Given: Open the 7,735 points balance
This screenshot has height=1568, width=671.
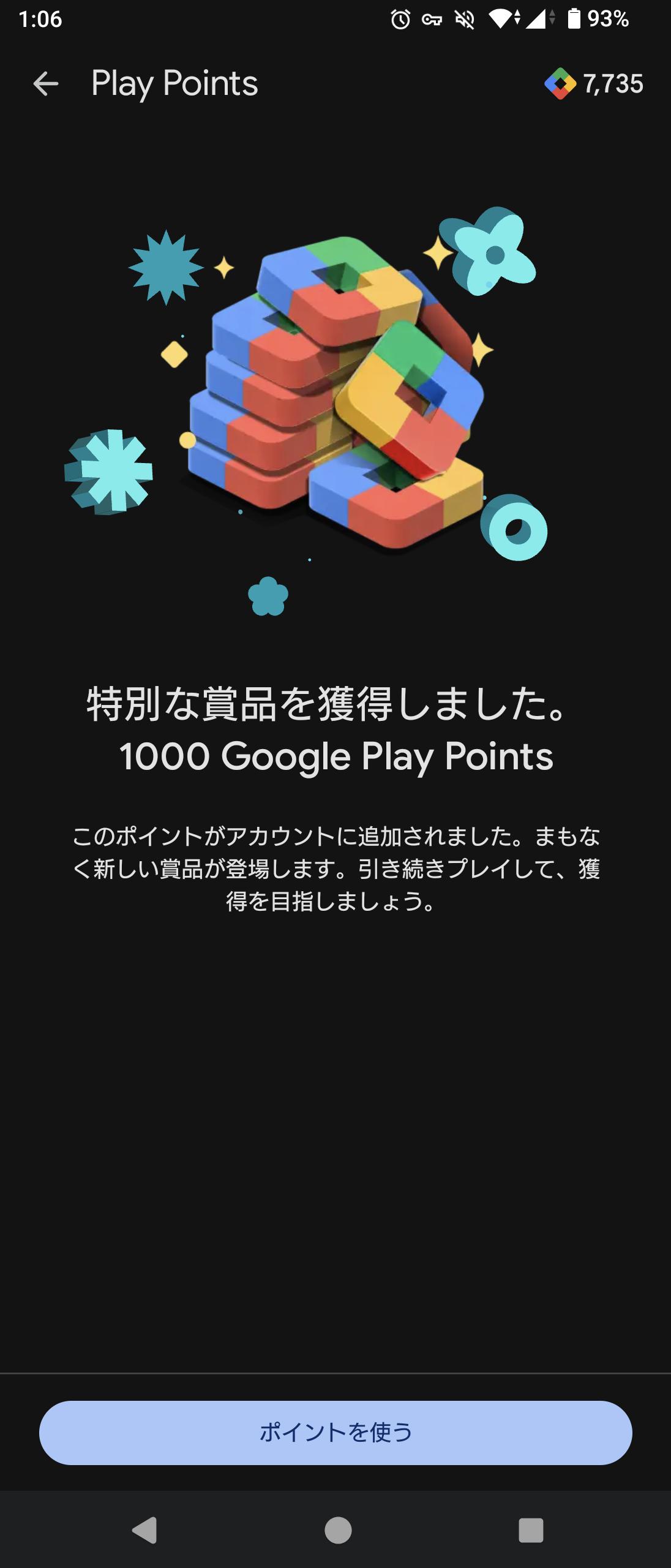Looking at the screenshot, I should (x=594, y=84).
